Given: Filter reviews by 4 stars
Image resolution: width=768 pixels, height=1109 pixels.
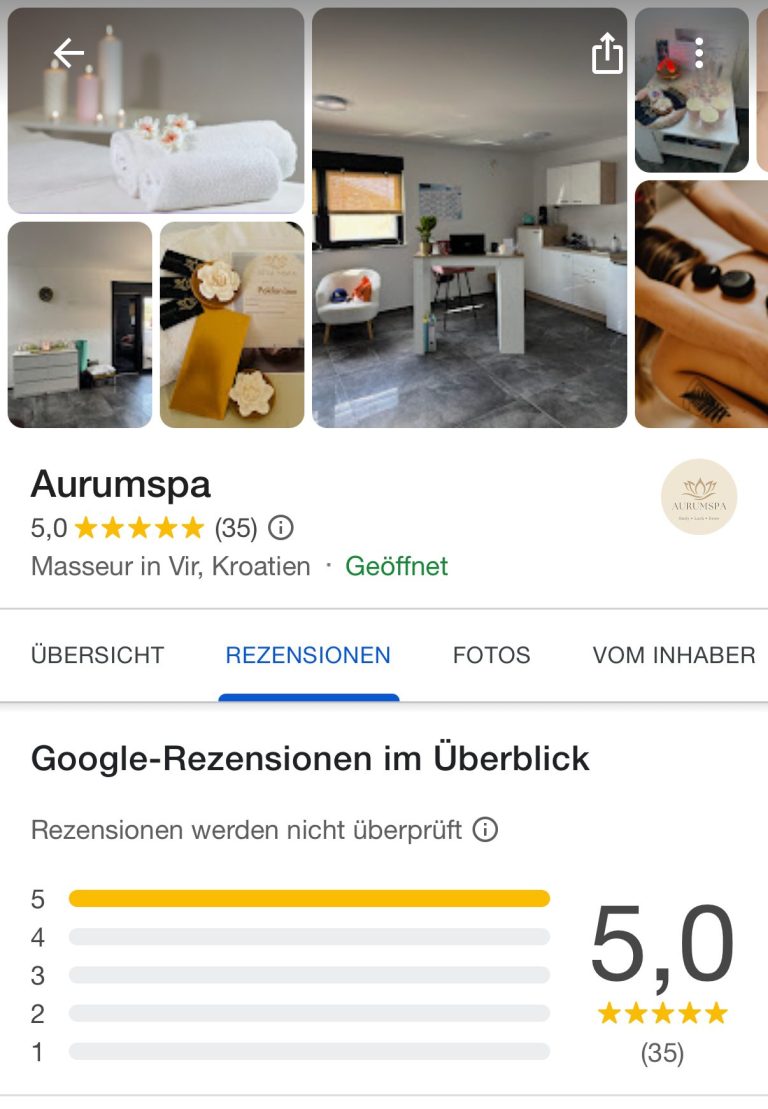Looking at the screenshot, I should 309,937.
